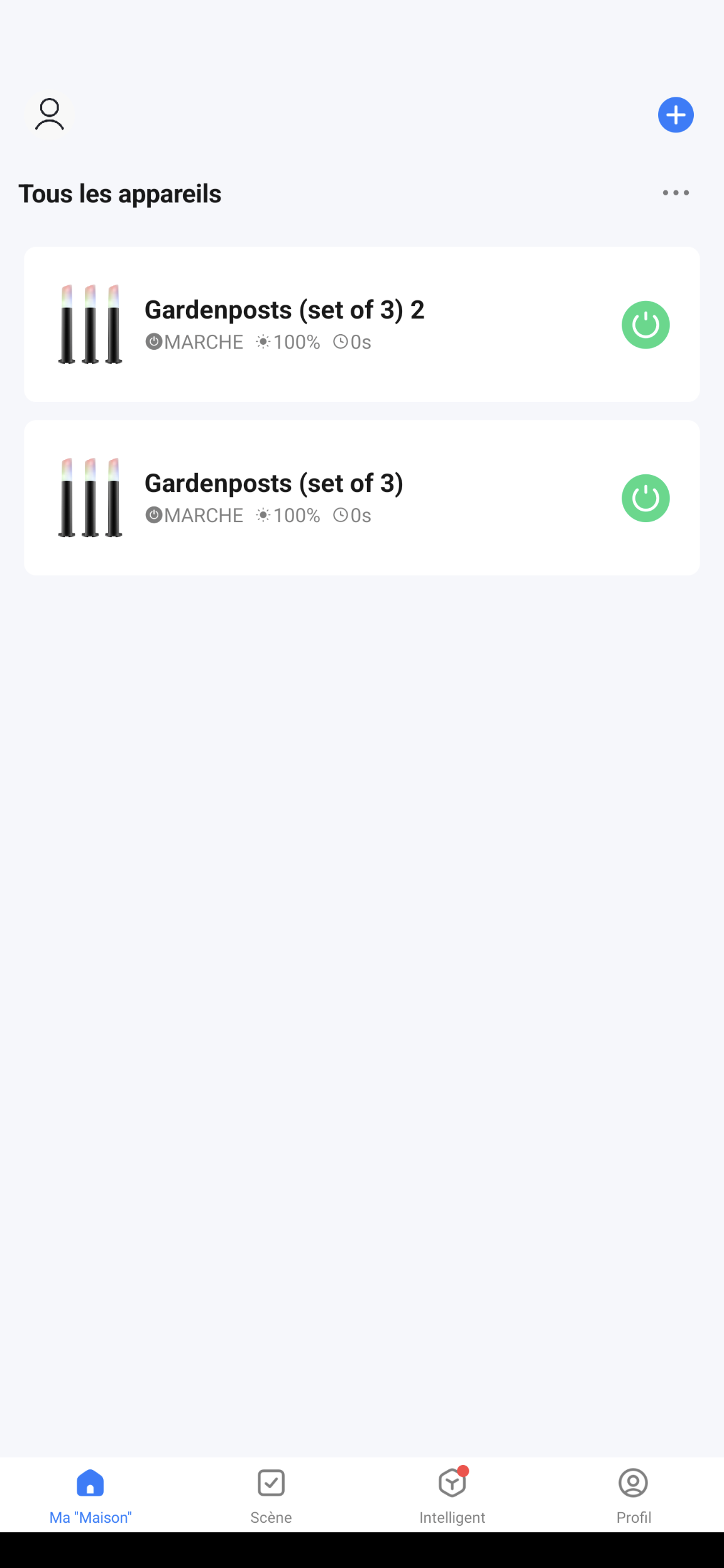
Task: Open the three-dot menu for Tous les appareils
Action: point(676,193)
